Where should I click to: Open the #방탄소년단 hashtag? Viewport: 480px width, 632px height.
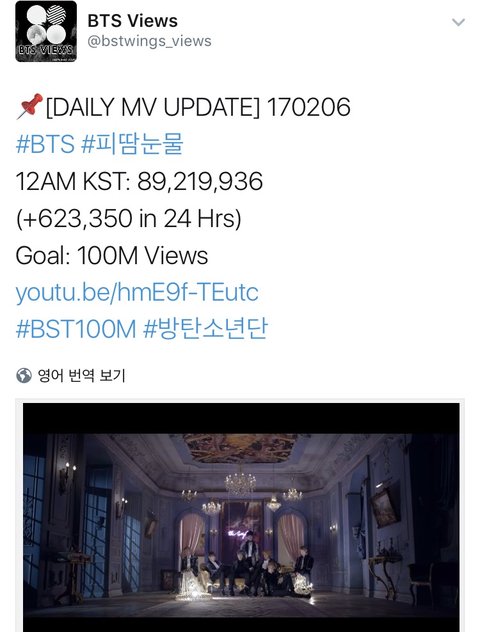coord(205,328)
